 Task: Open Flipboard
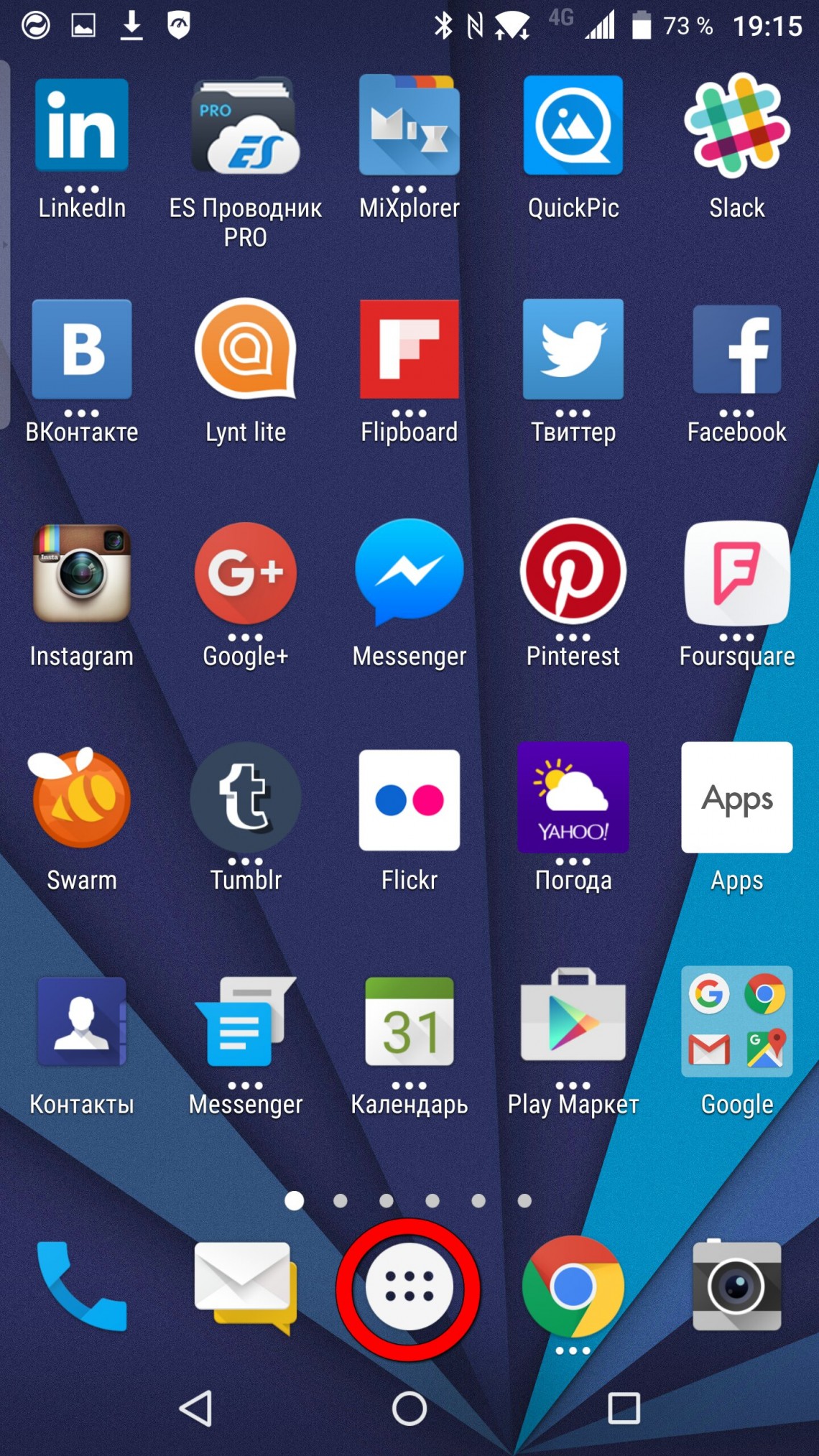click(409, 349)
